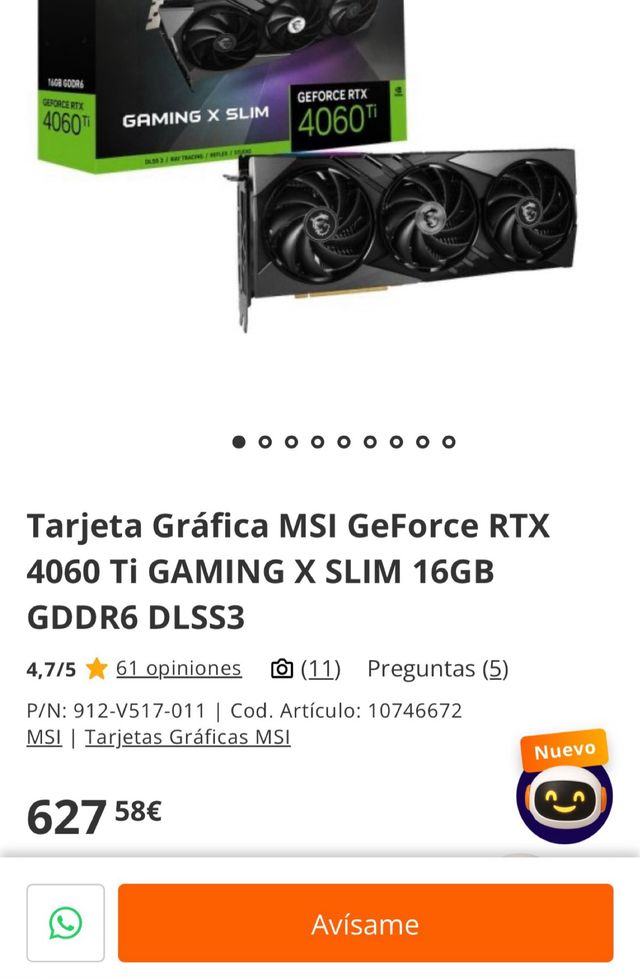Open Preguntas (5) questions link
Image resolution: width=640 pixels, height=980 pixels.
pos(437,668)
